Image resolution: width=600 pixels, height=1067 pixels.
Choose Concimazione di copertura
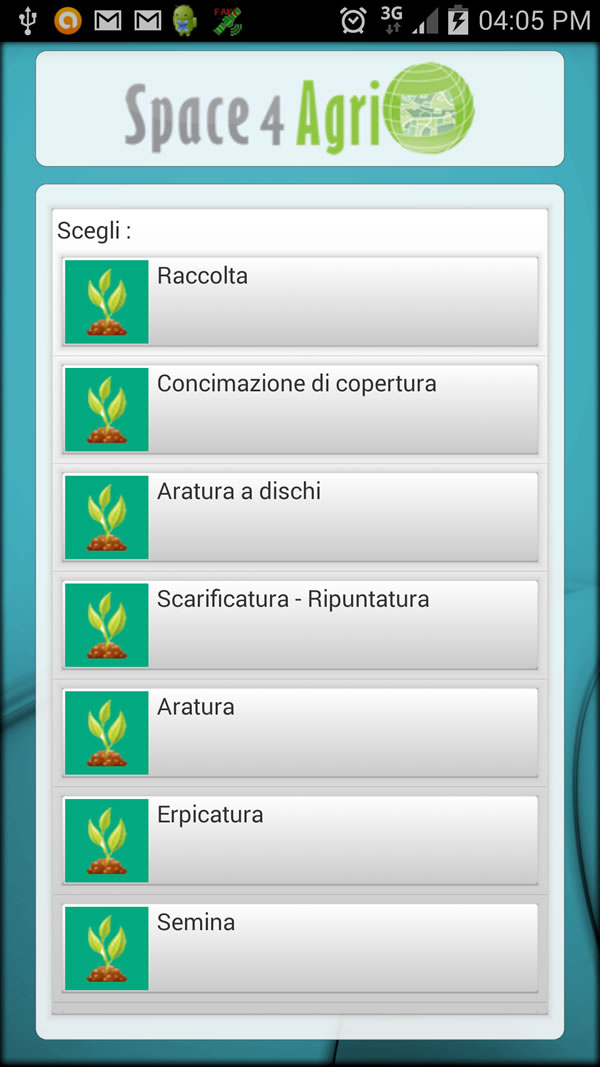click(300, 409)
